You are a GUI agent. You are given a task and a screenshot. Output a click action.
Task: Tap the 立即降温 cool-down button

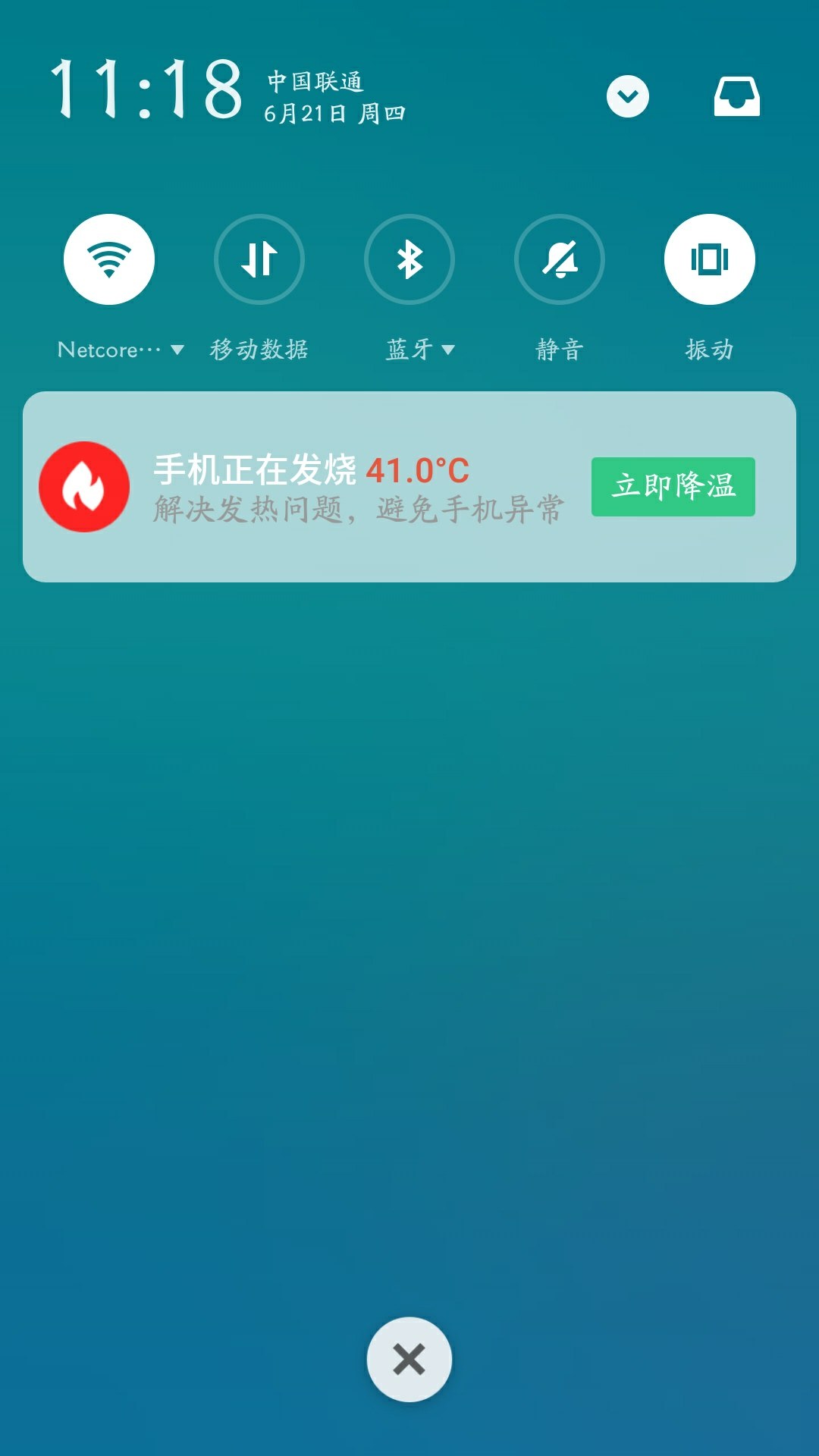tap(673, 486)
